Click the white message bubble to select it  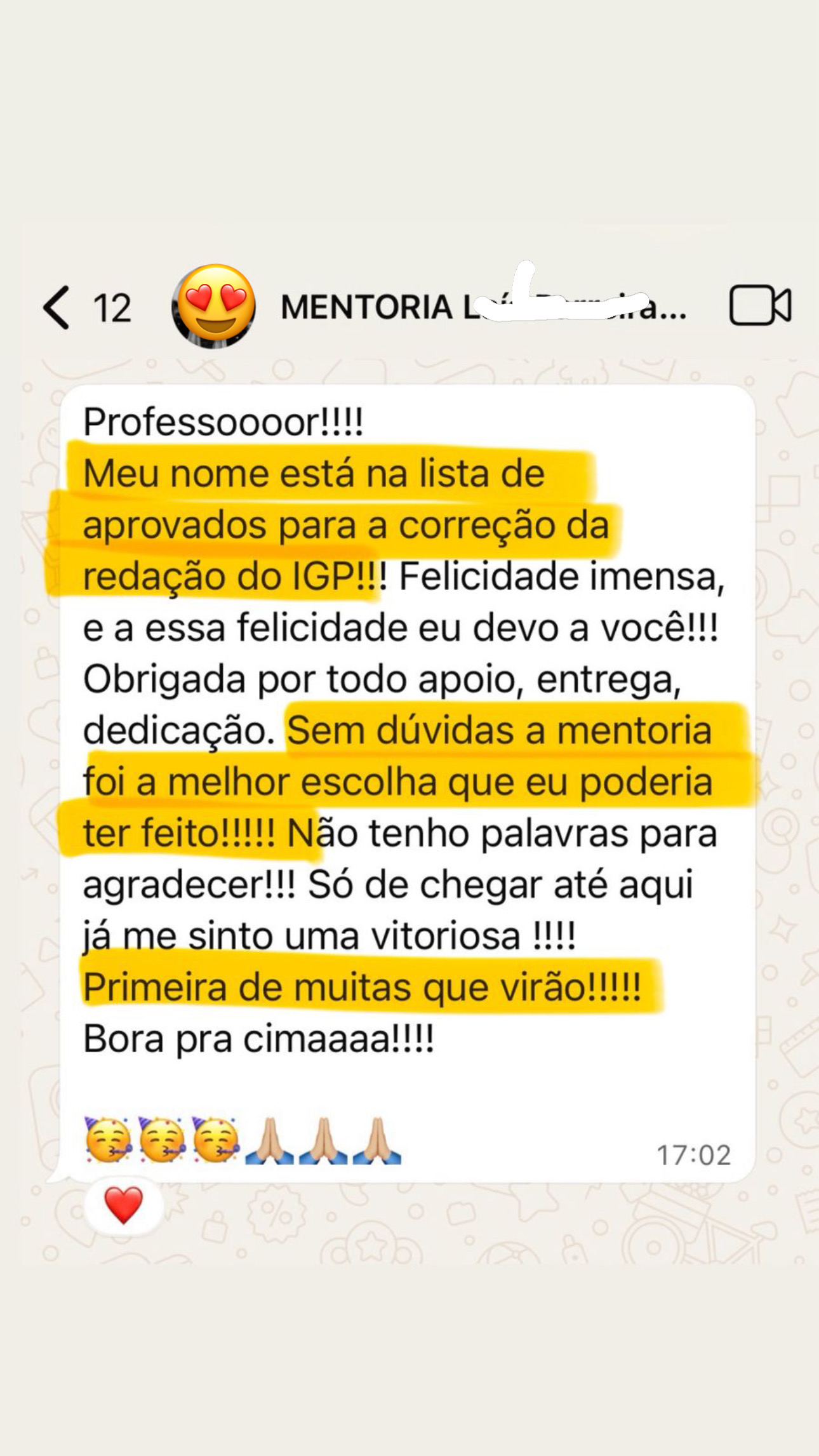click(x=406, y=762)
